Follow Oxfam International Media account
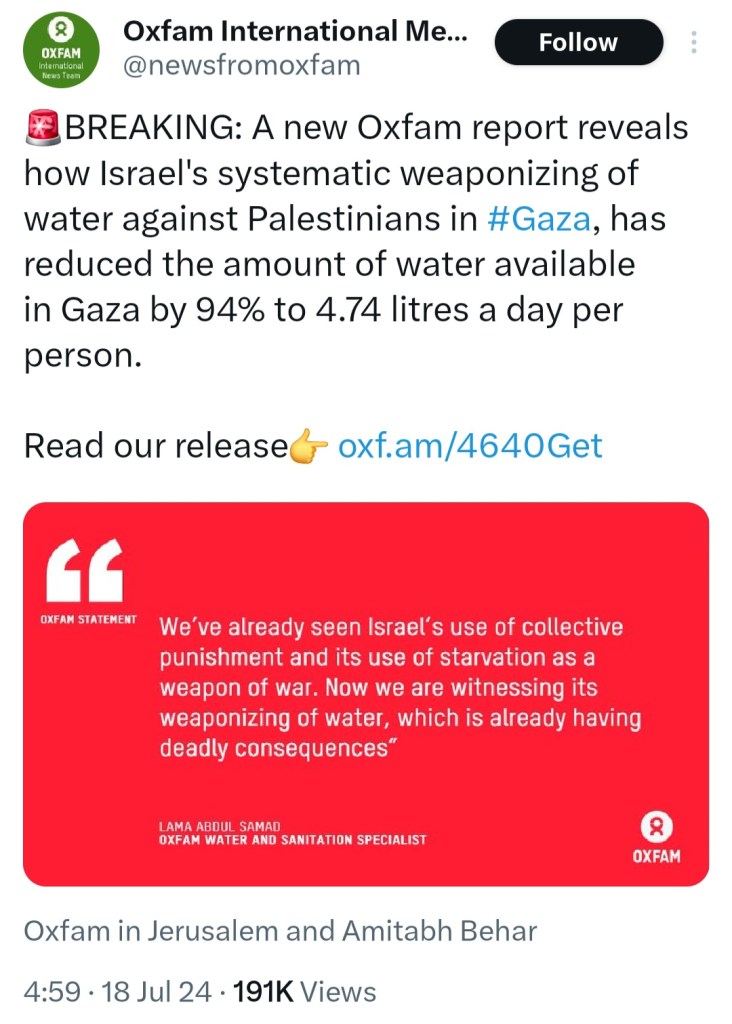 coord(578,43)
